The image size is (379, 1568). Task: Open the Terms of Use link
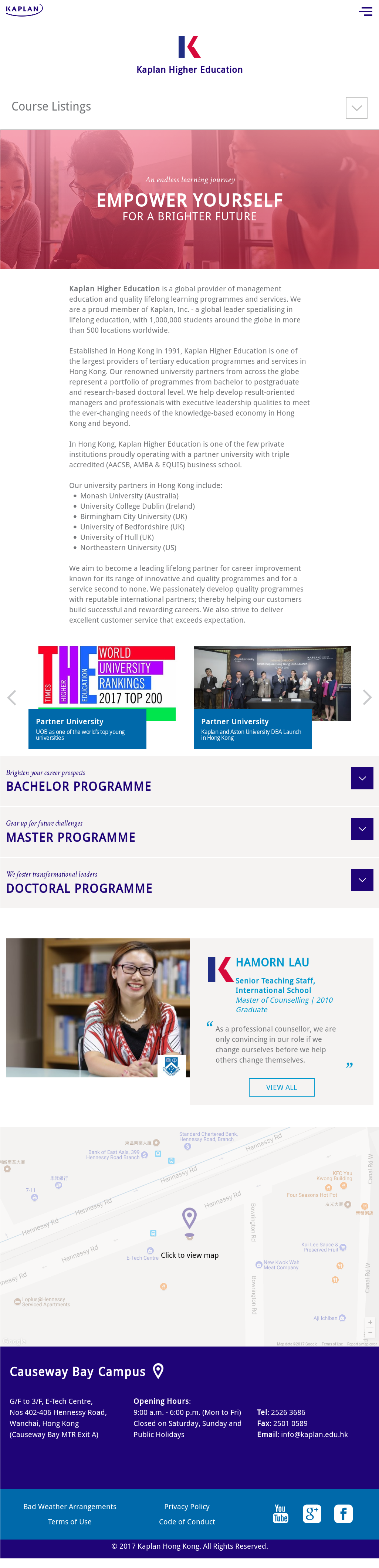pyautogui.click(x=70, y=1522)
